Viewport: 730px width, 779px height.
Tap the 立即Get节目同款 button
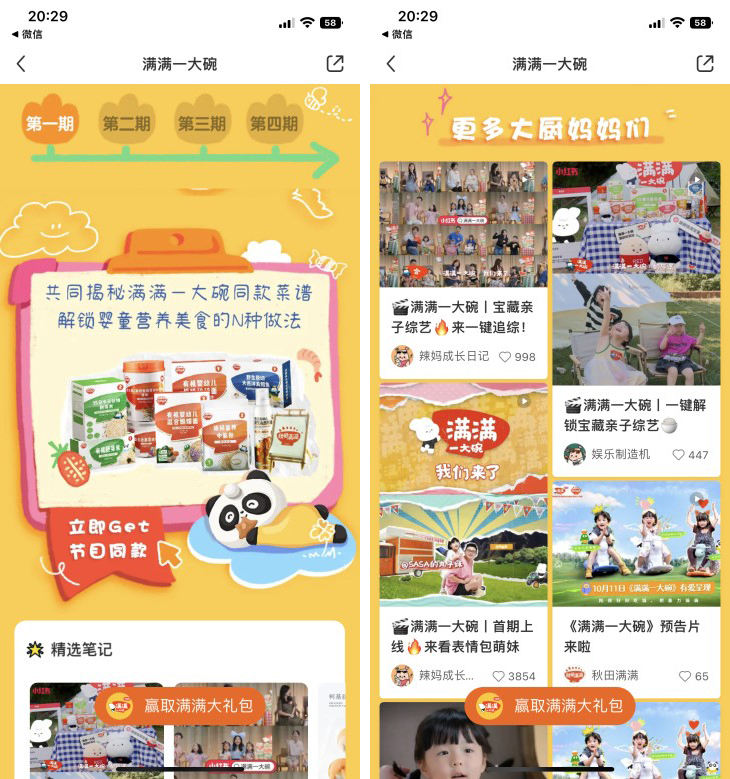point(109,538)
